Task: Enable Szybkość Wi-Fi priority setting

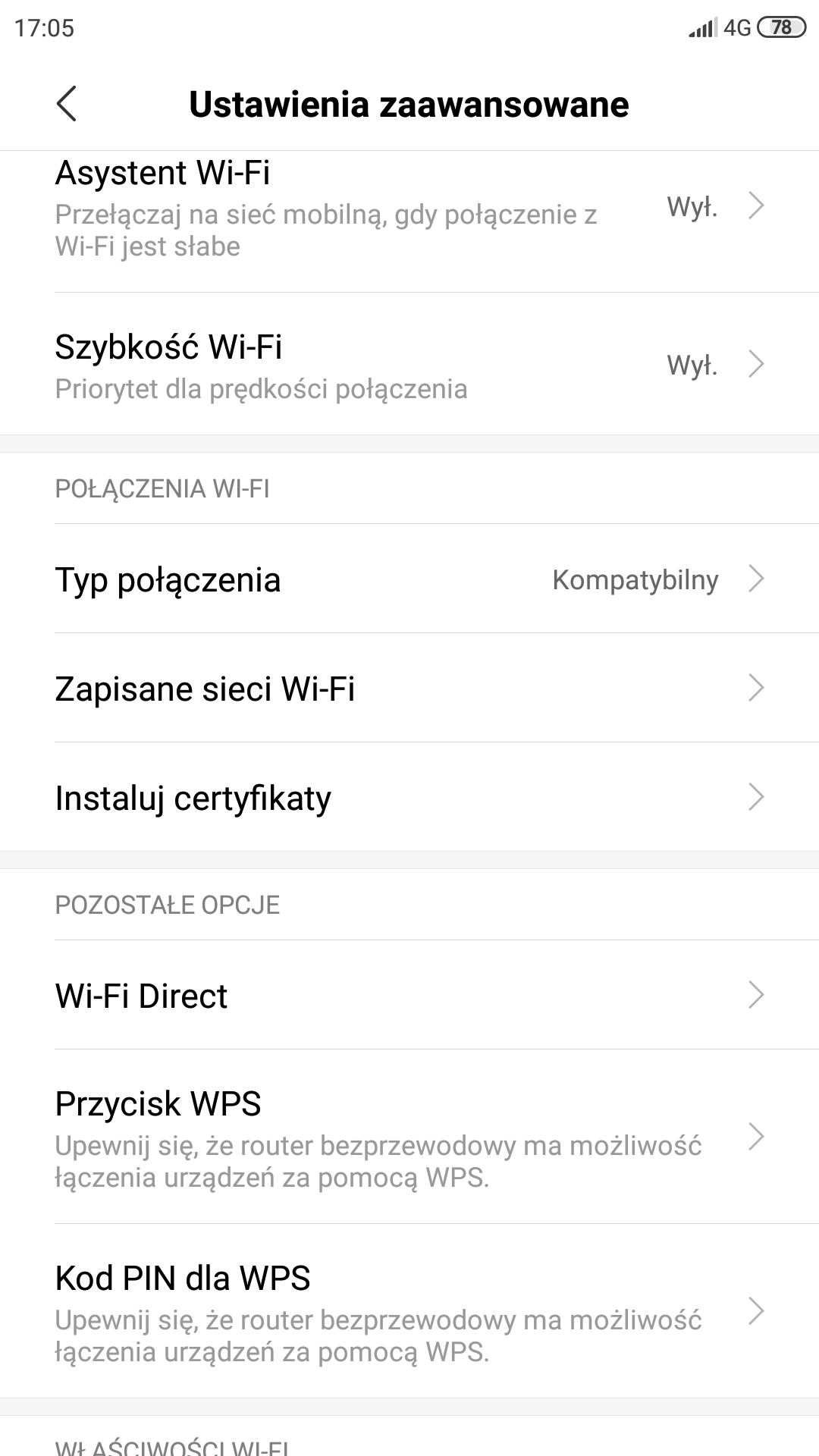Action: (x=409, y=364)
